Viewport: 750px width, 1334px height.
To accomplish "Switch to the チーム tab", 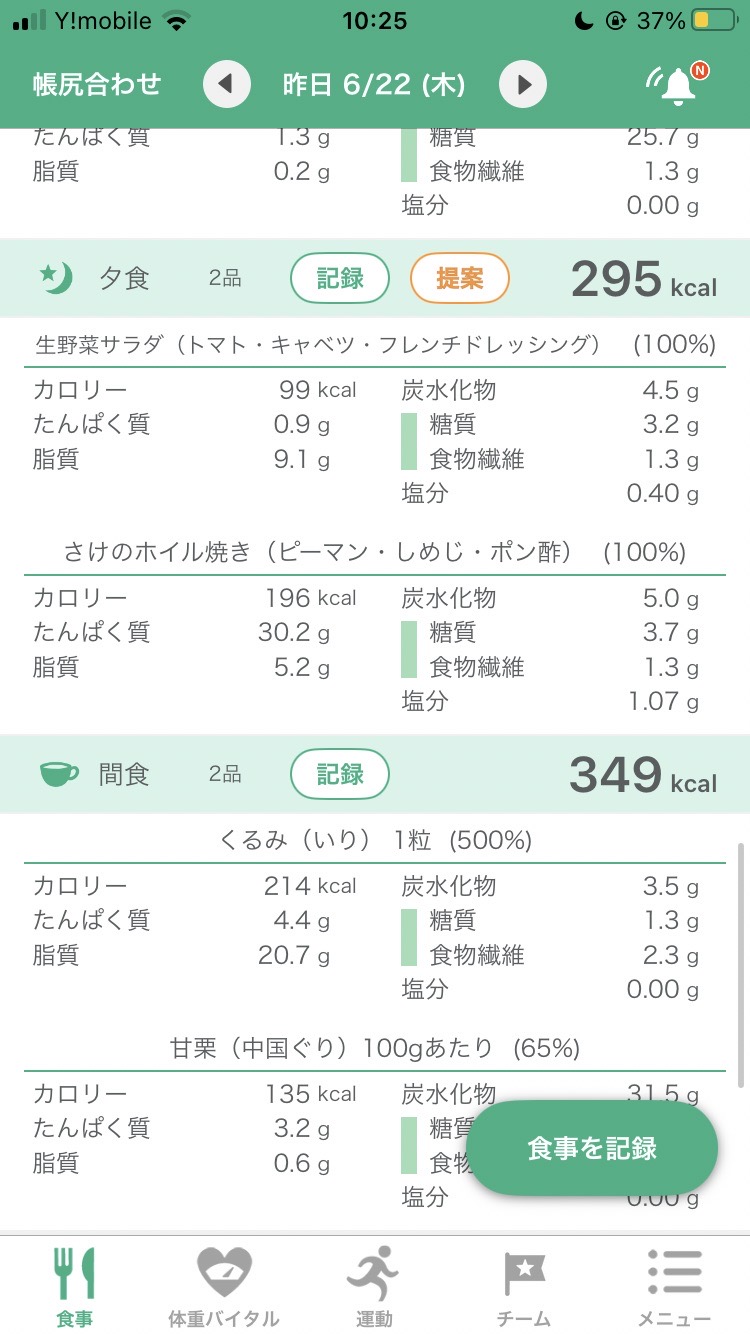I will pos(524,1286).
